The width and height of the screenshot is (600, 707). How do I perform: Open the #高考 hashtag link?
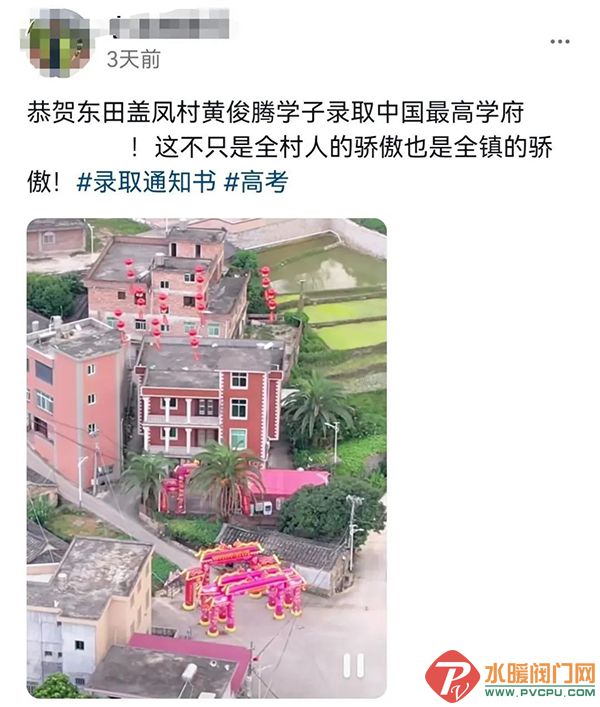point(256,182)
